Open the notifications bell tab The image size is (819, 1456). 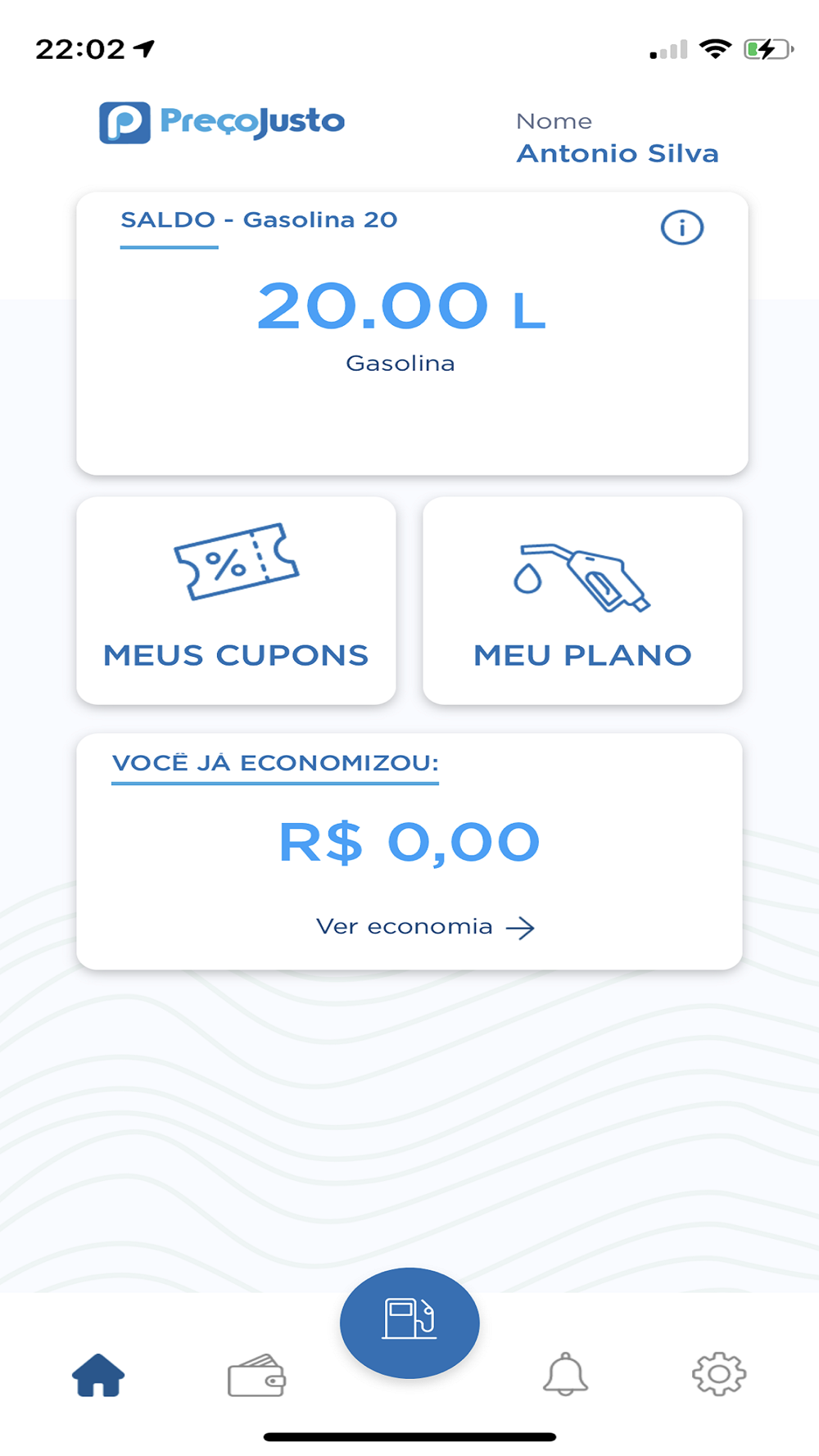pyautogui.click(x=565, y=1374)
